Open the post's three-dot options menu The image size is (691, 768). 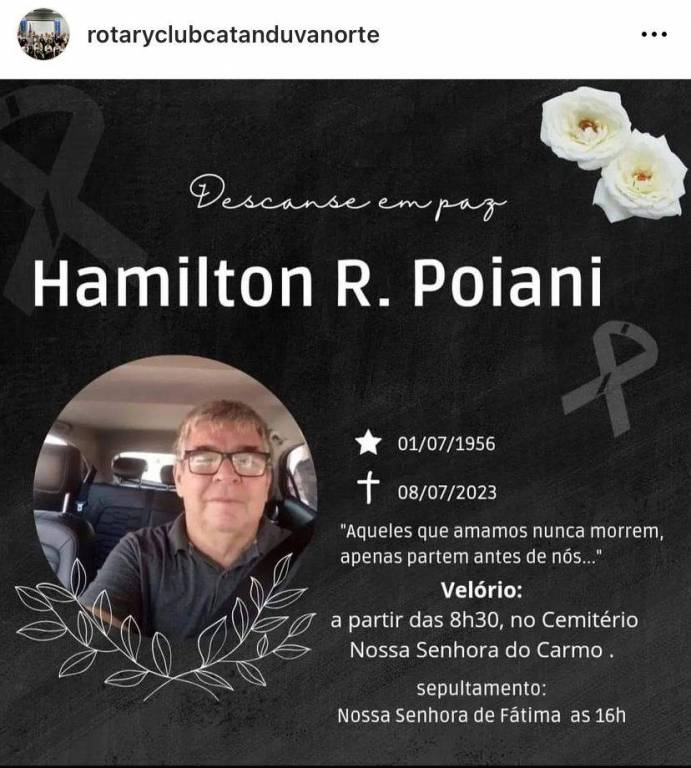tap(653, 35)
